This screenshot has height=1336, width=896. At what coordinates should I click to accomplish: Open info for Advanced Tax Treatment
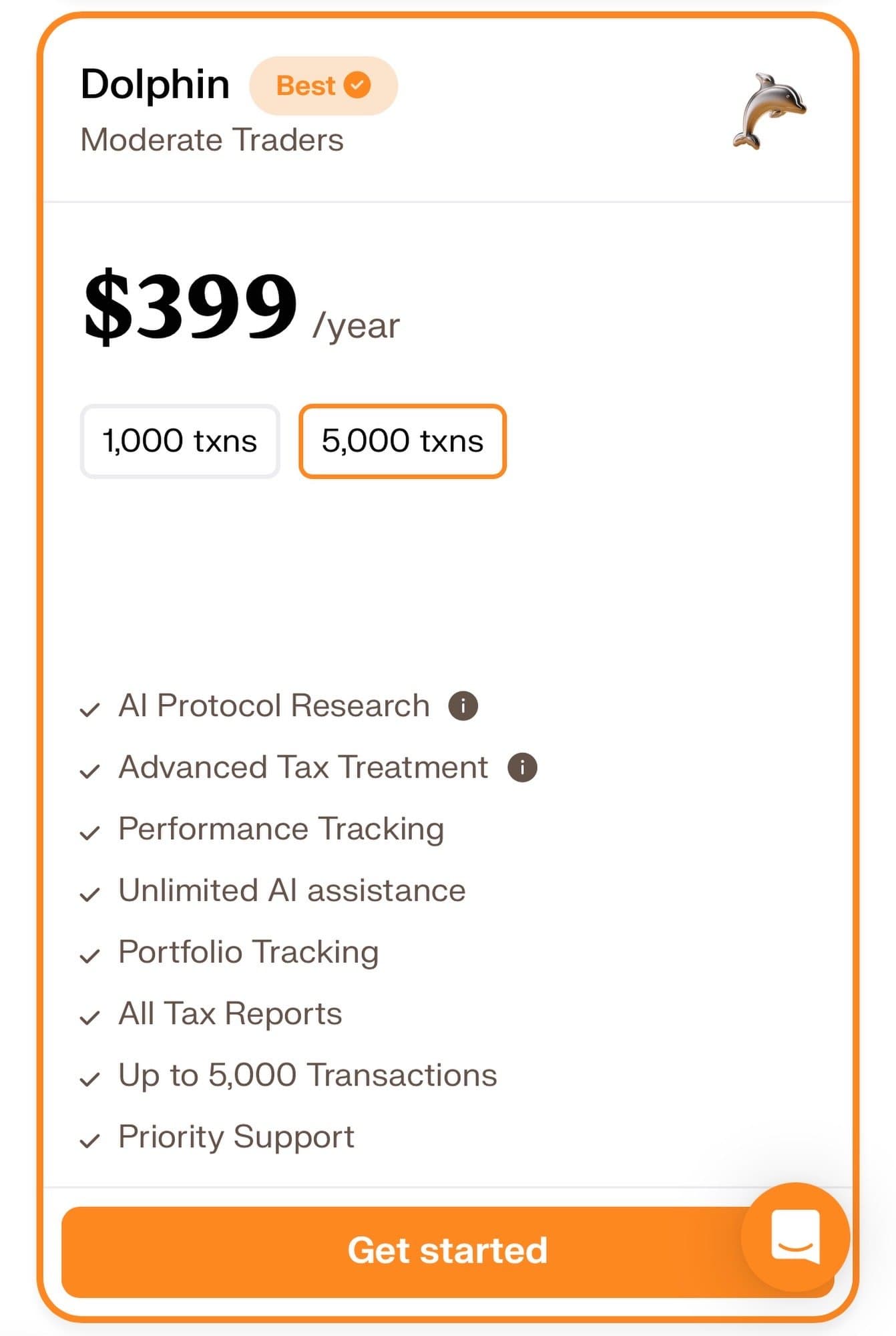point(522,768)
